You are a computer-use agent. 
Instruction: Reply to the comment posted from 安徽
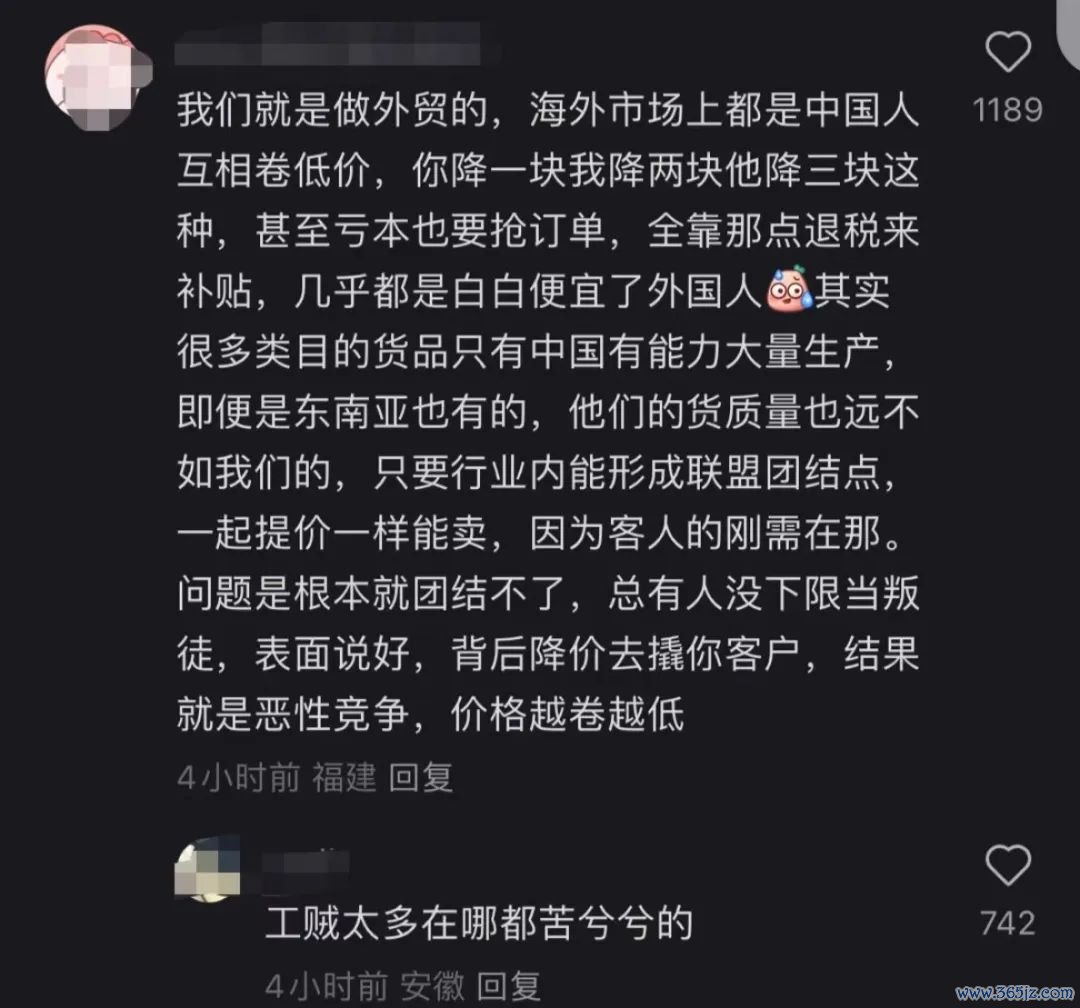[508, 985]
